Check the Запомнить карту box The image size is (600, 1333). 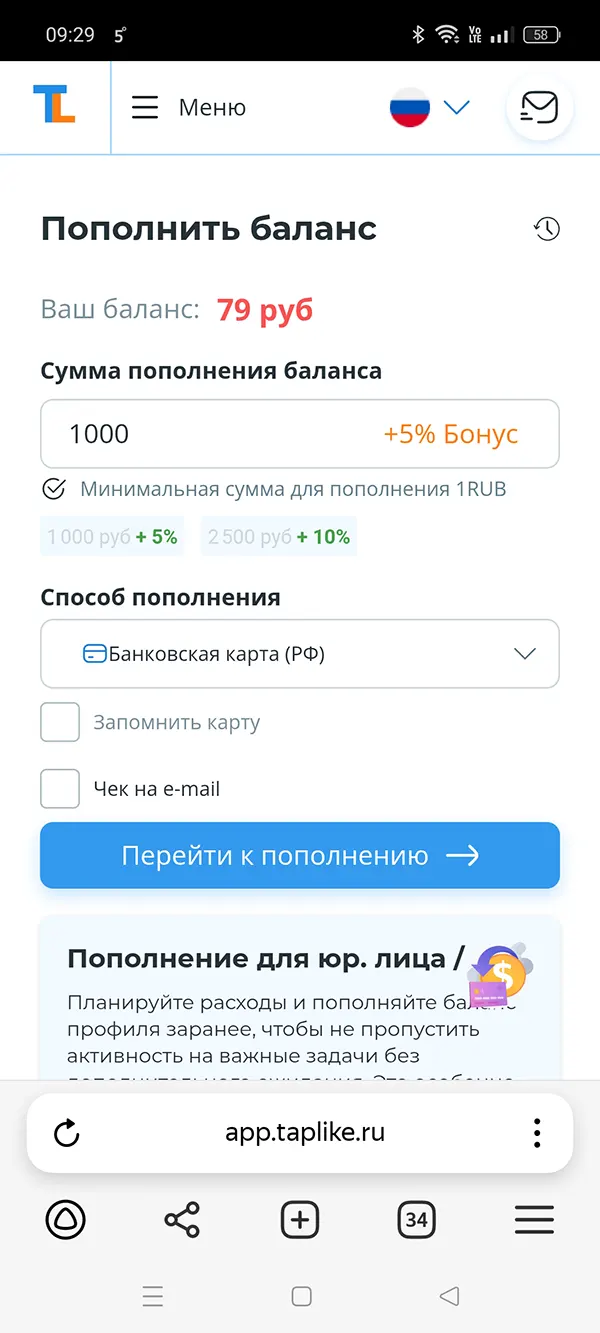tap(60, 722)
